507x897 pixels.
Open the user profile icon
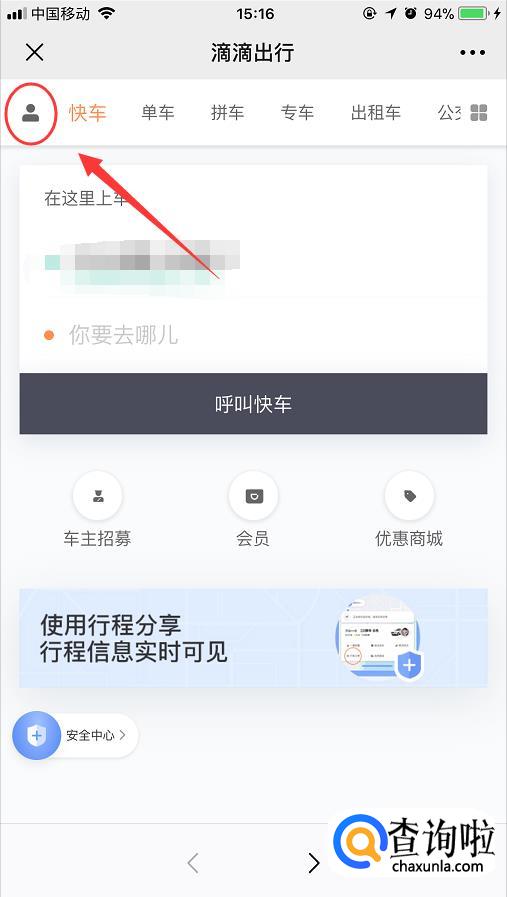31,113
